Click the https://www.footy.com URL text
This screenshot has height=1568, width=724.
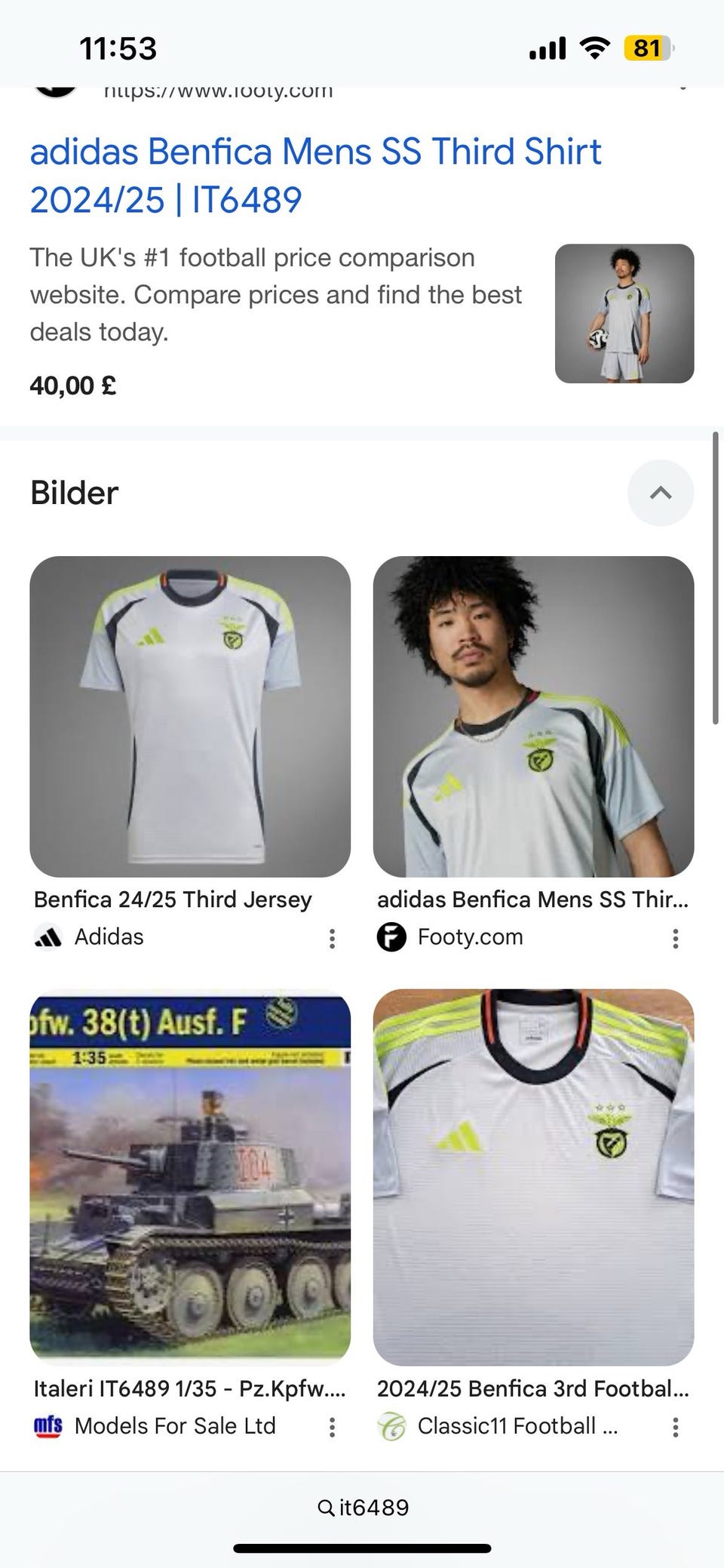pyautogui.click(x=217, y=91)
